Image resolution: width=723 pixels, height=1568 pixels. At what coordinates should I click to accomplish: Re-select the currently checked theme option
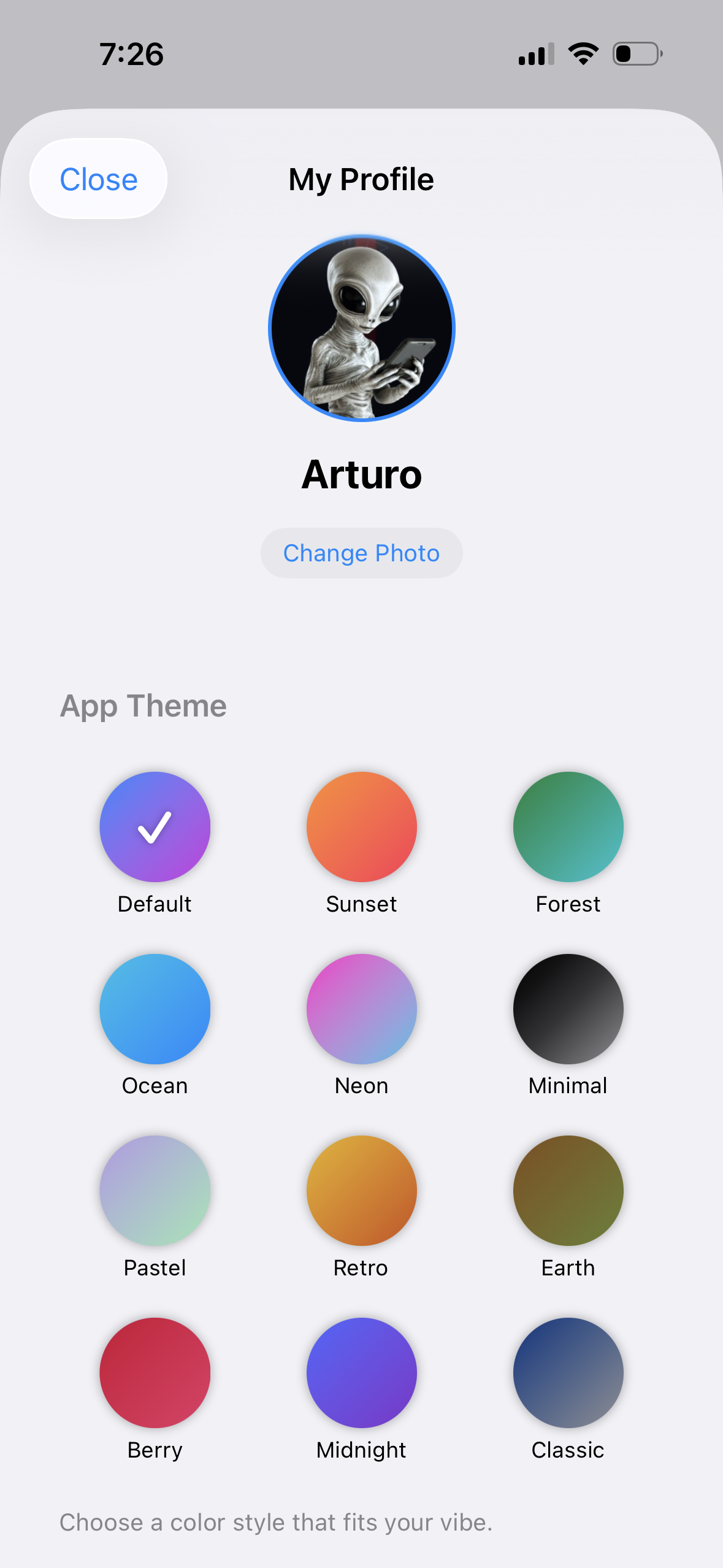pos(155,826)
